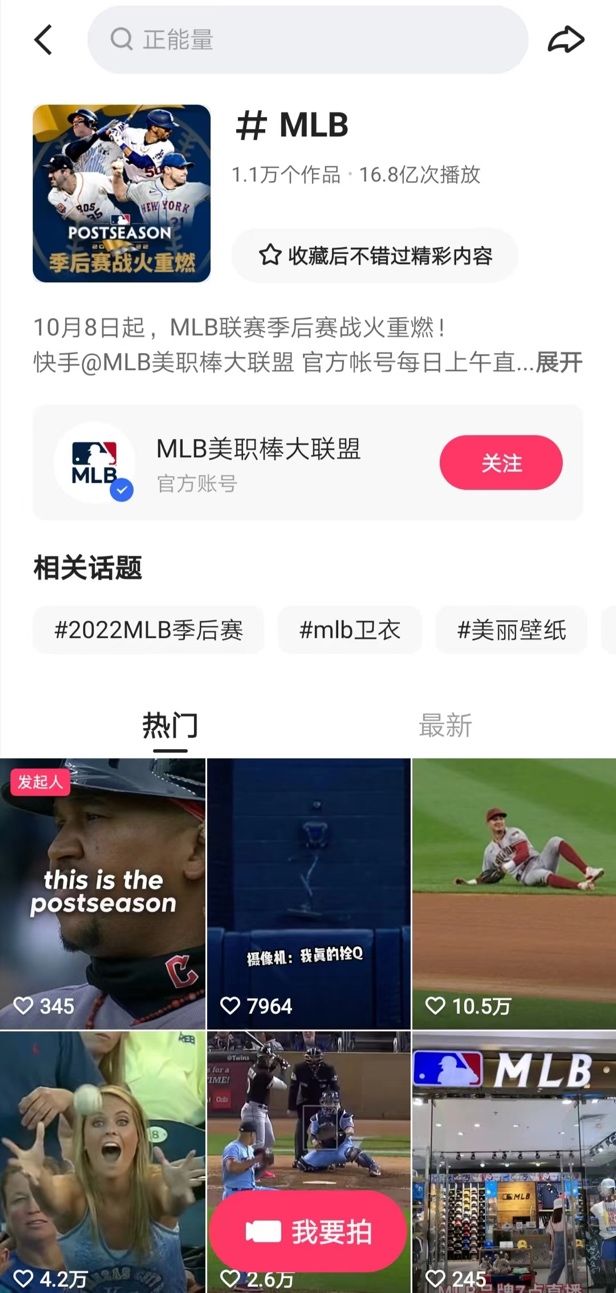Open the #美丽壁纸 topic chip
Image resolution: width=616 pixels, height=1293 pixels.
point(511,630)
